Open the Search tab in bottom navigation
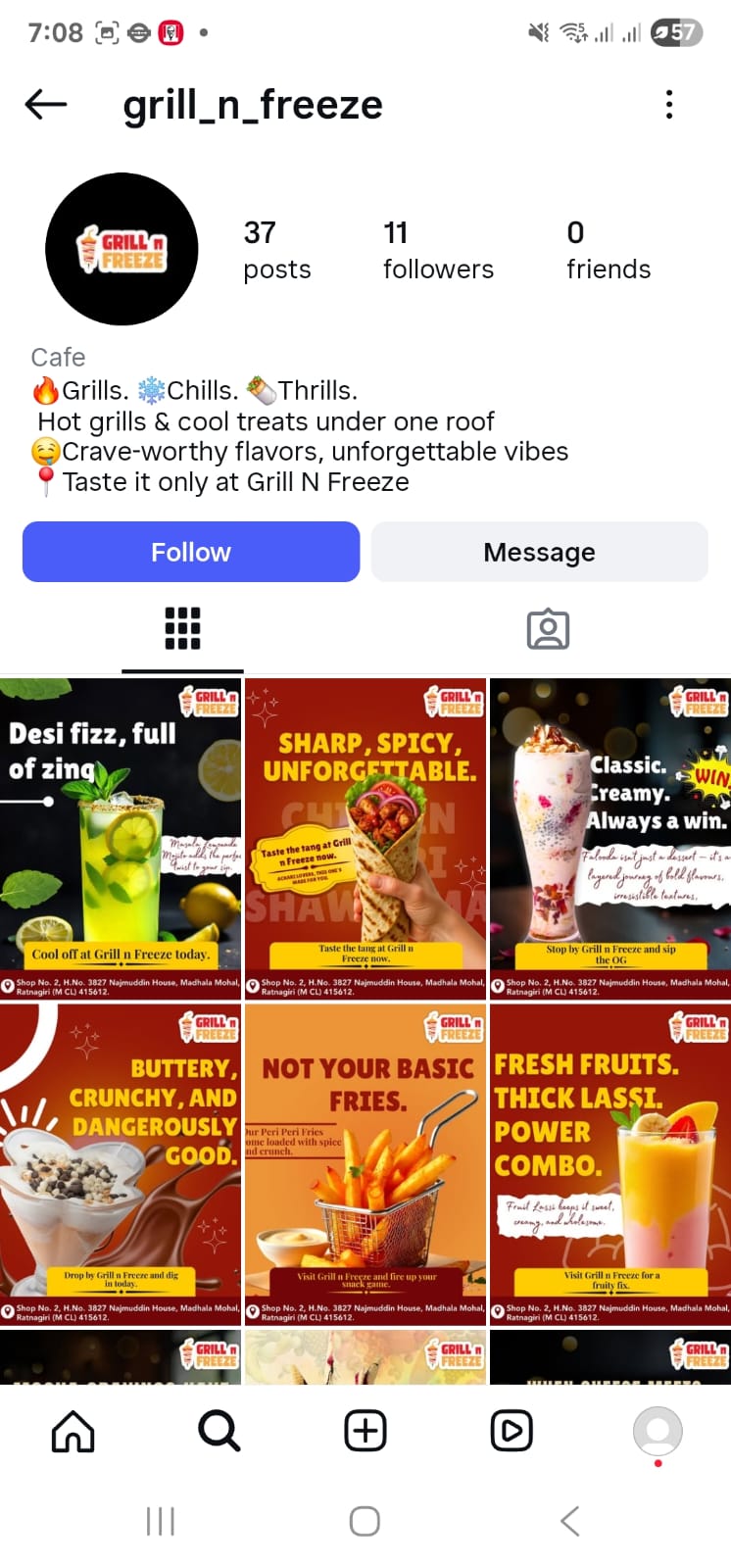Viewport: 731px width, 1568px height. point(219,1432)
